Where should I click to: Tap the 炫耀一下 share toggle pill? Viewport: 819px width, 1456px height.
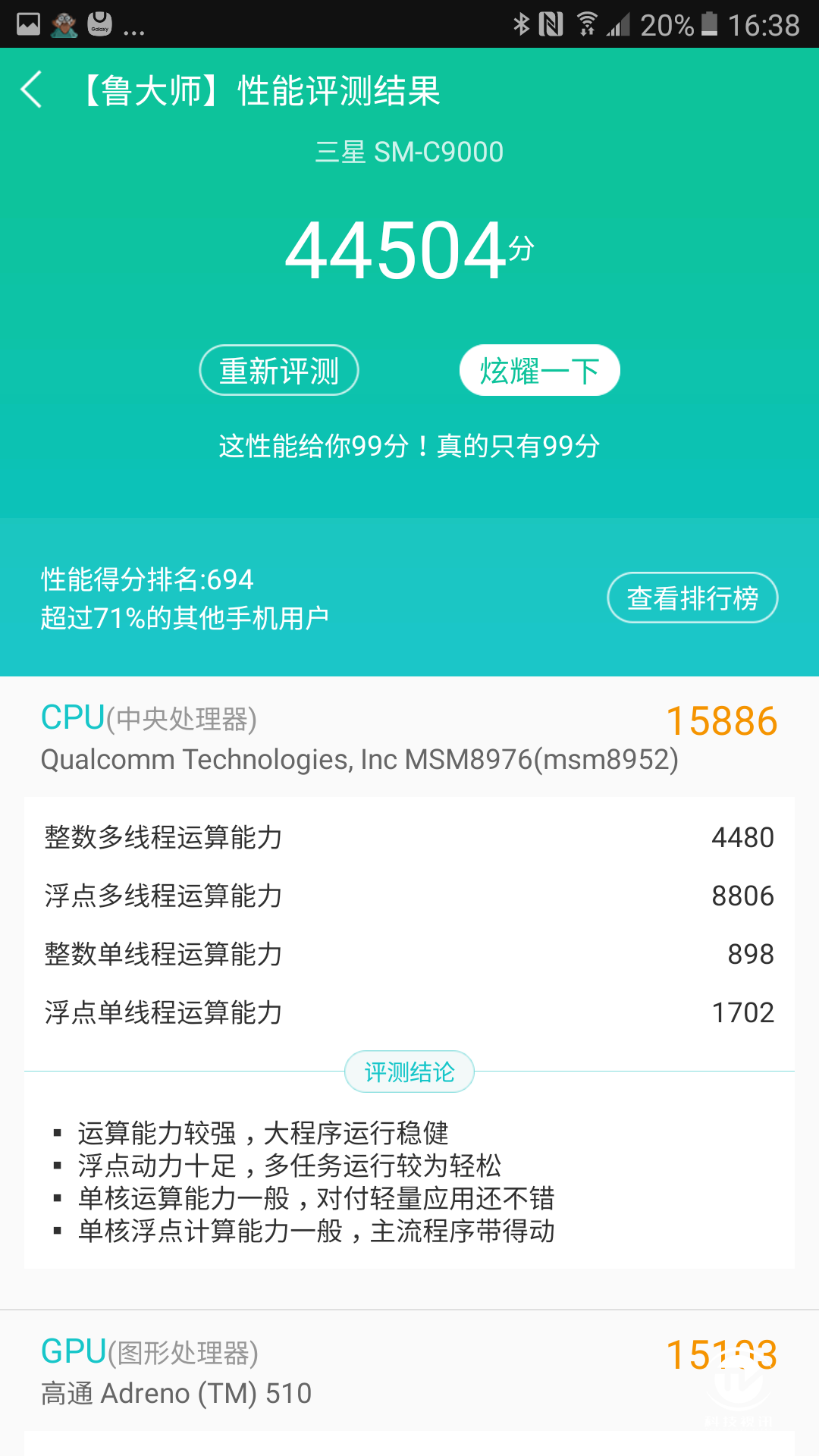[x=539, y=369]
